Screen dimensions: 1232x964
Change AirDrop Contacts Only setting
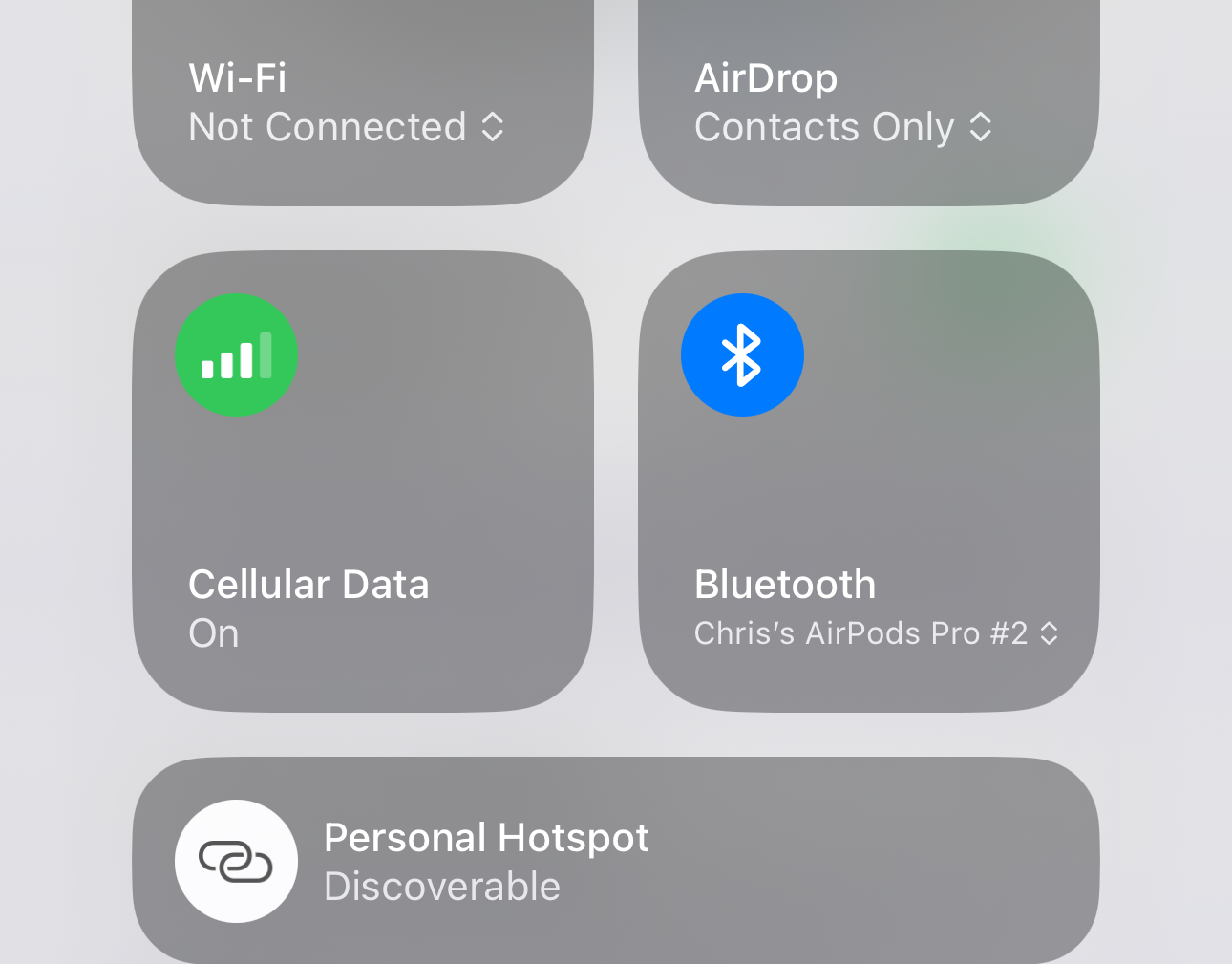(842, 127)
